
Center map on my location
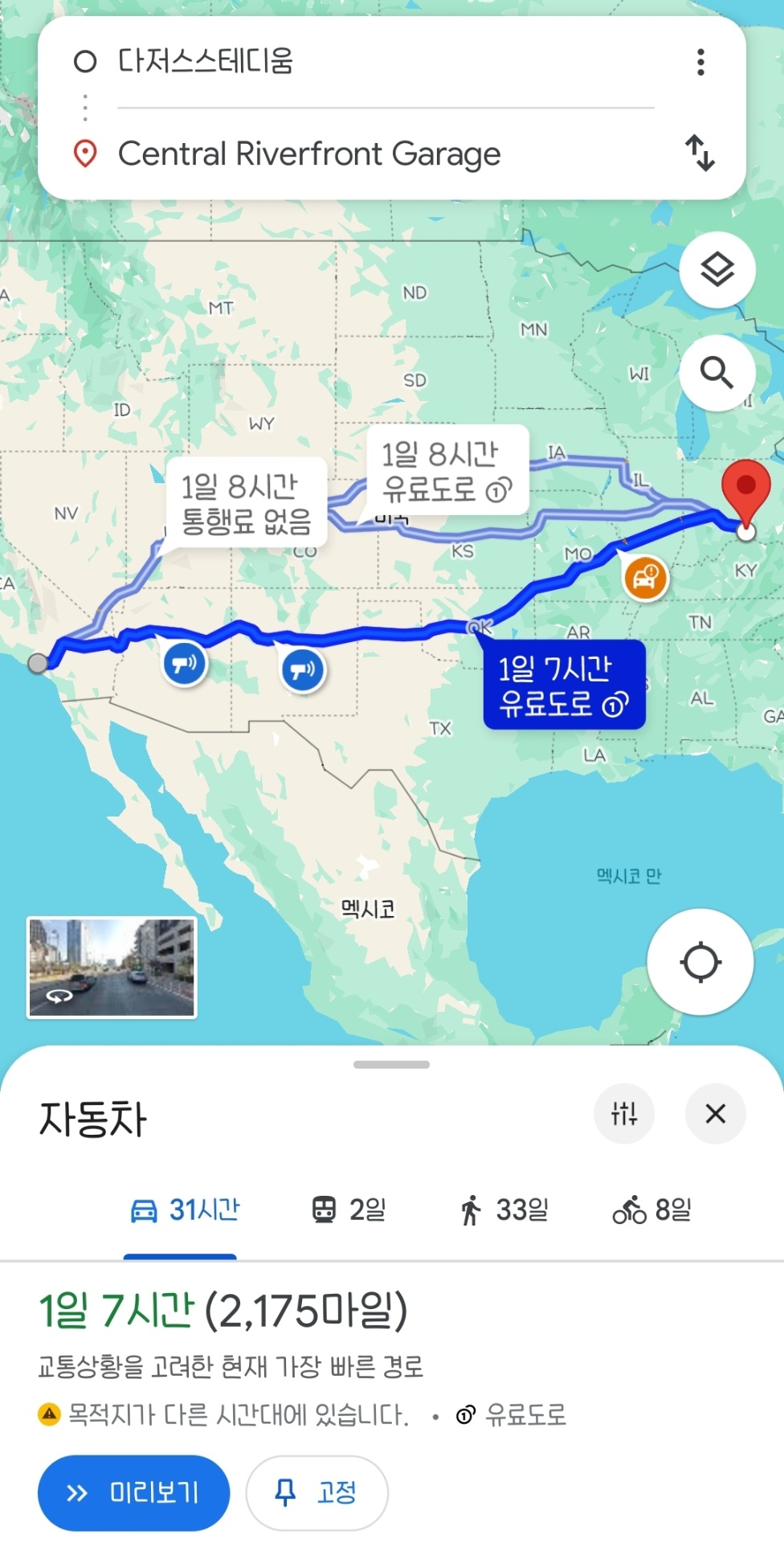click(x=700, y=962)
